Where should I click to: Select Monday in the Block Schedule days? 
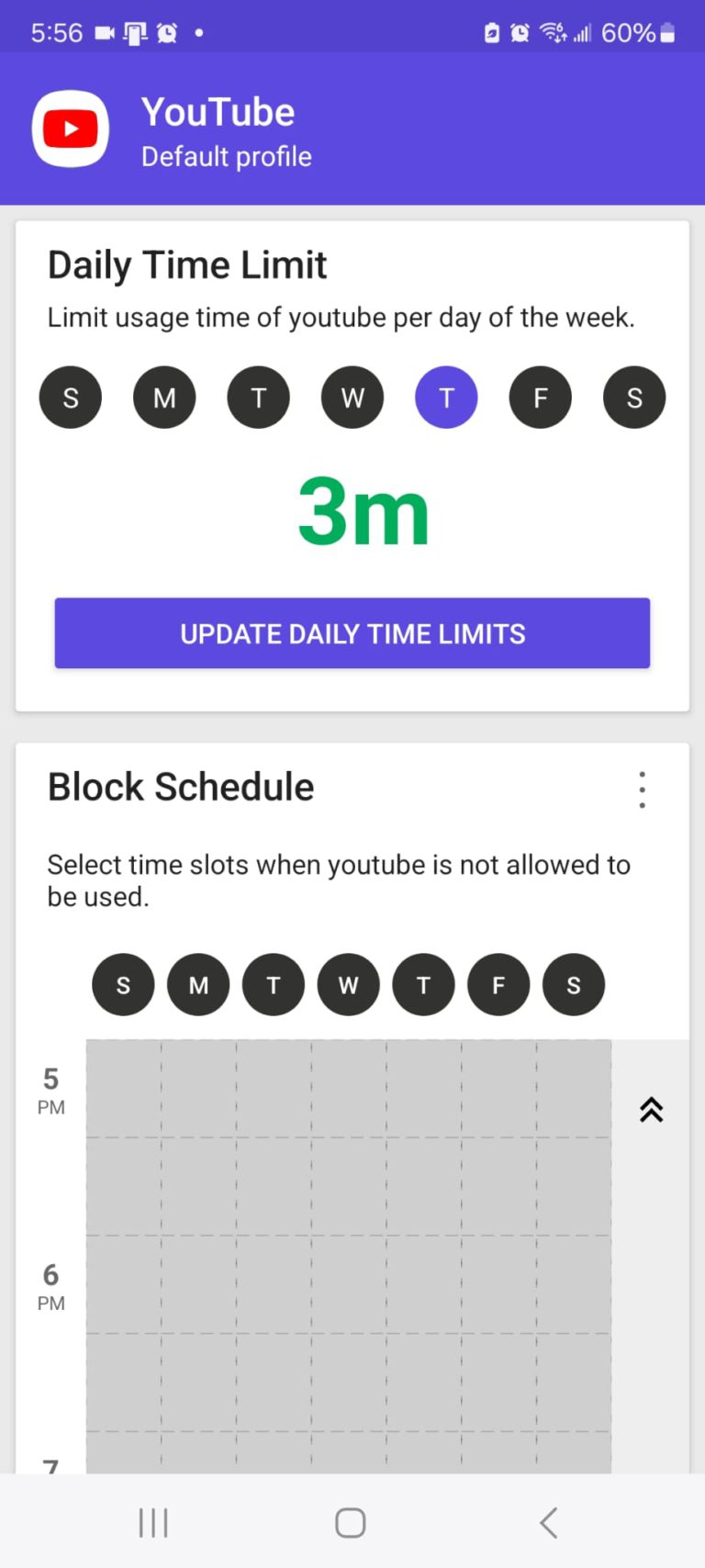click(x=197, y=984)
